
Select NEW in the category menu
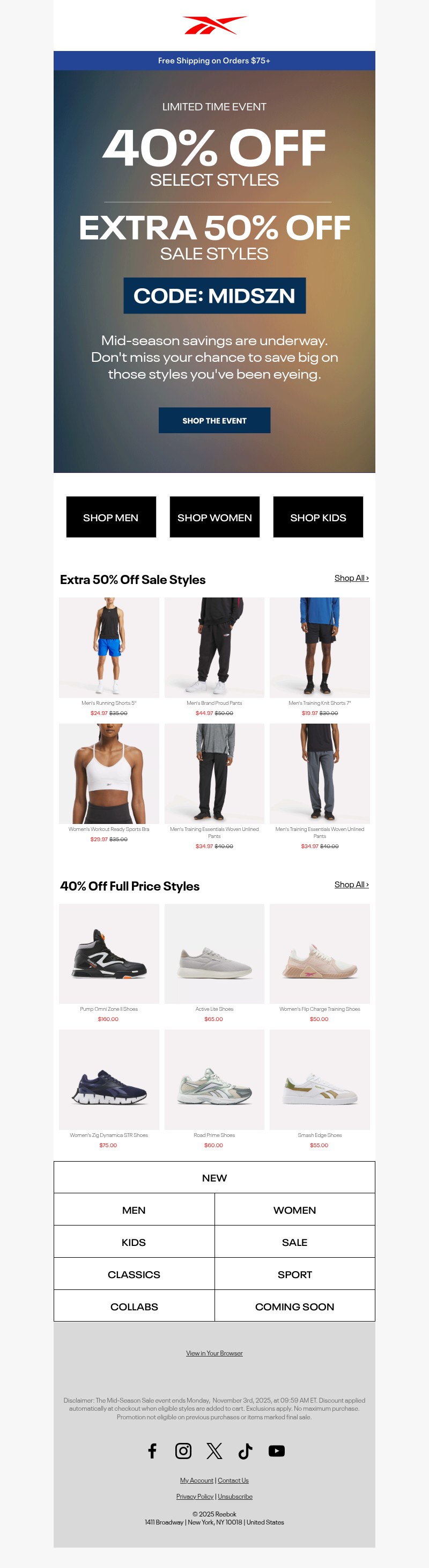(214, 1178)
